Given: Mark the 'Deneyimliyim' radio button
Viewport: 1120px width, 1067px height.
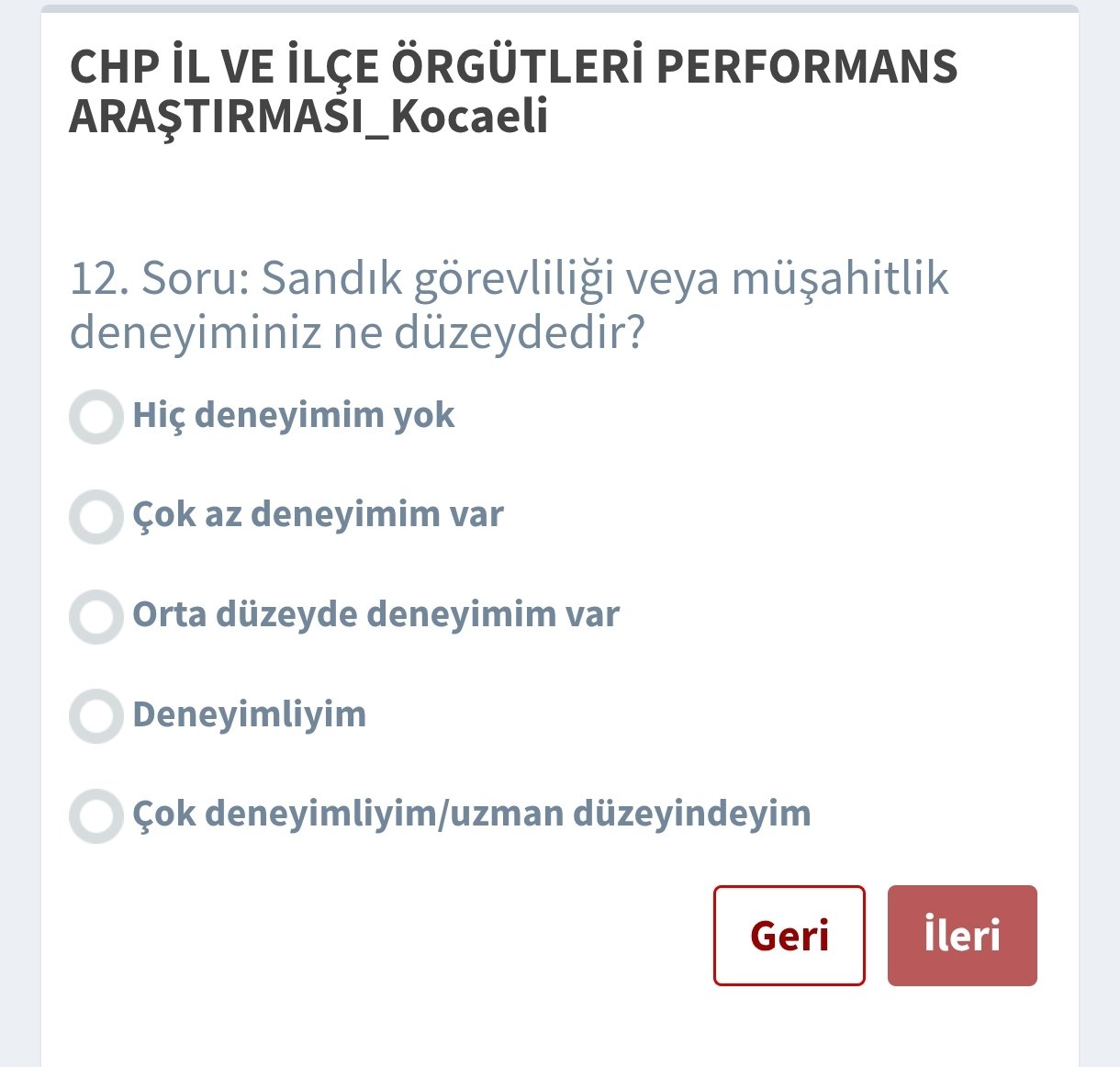Looking at the screenshot, I should [x=96, y=715].
